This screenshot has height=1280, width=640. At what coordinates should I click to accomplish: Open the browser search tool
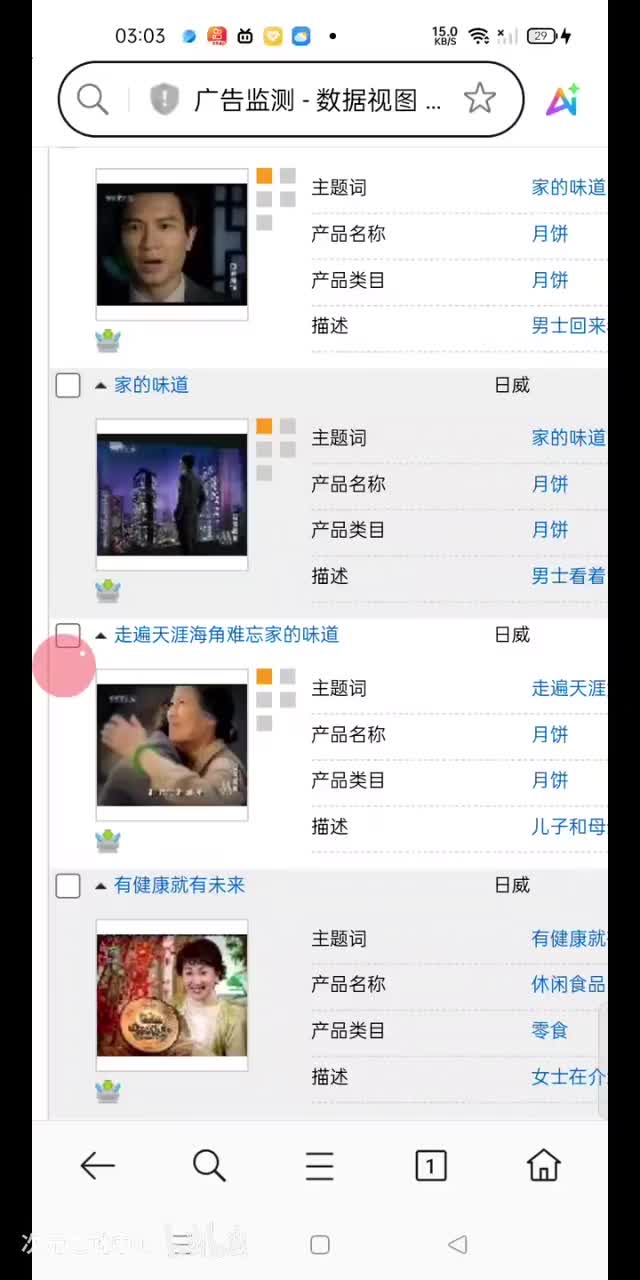[x=209, y=1165]
